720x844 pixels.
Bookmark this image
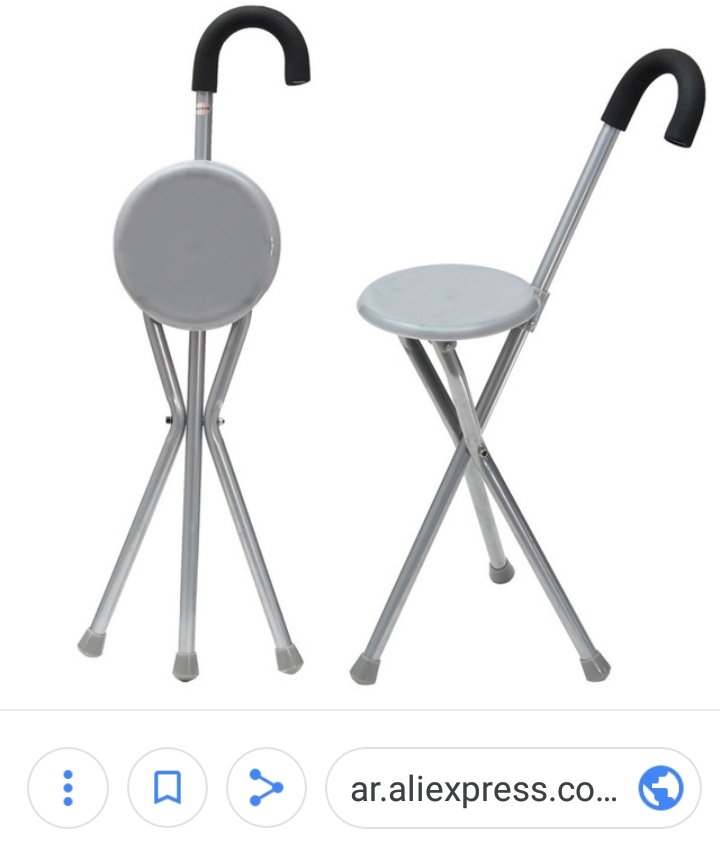point(167,788)
